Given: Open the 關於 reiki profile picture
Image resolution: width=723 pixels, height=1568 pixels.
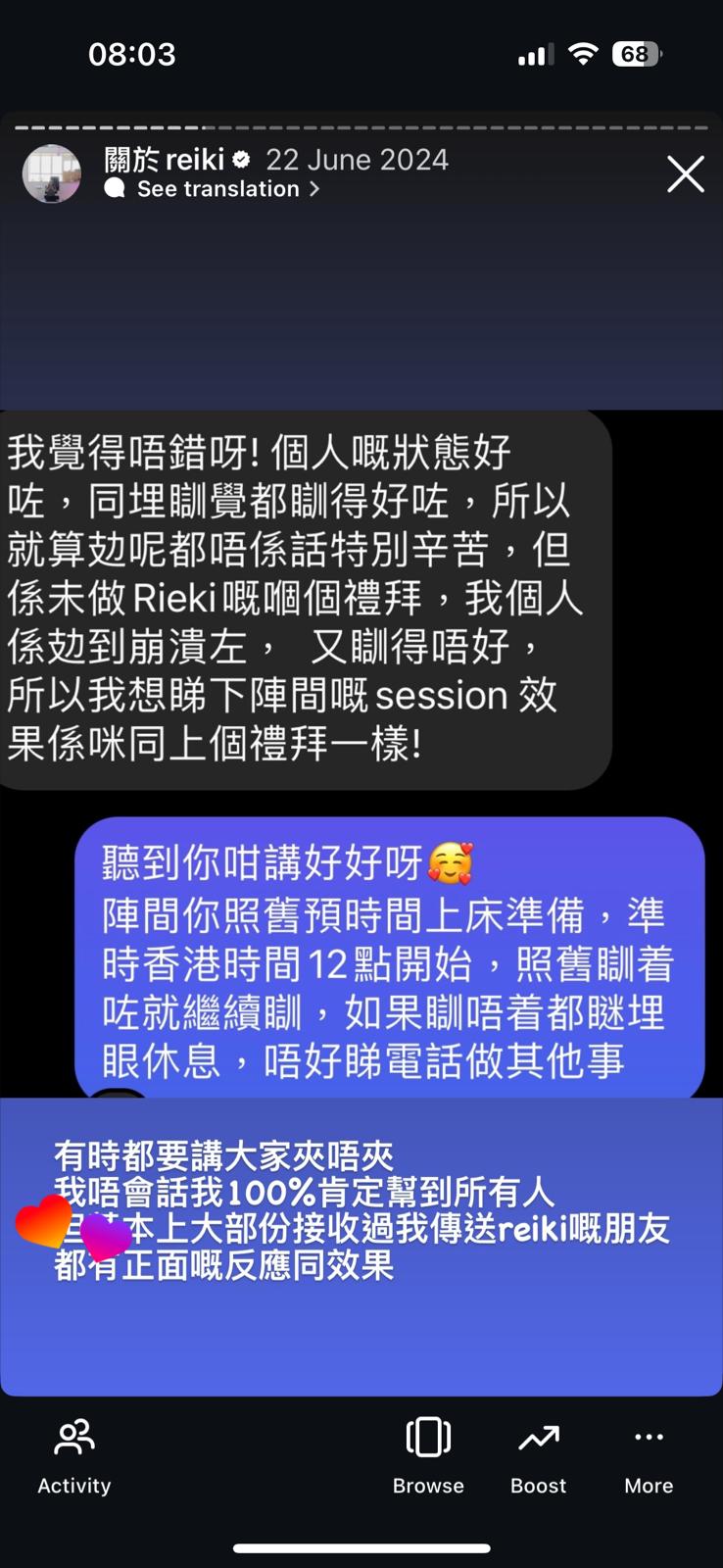Looking at the screenshot, I should click(52, 174).
